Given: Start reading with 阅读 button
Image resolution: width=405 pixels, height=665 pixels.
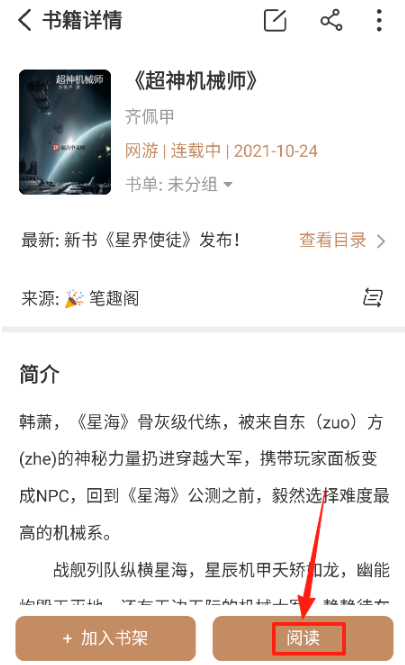Looking at the screenshot, I should 303,638.
